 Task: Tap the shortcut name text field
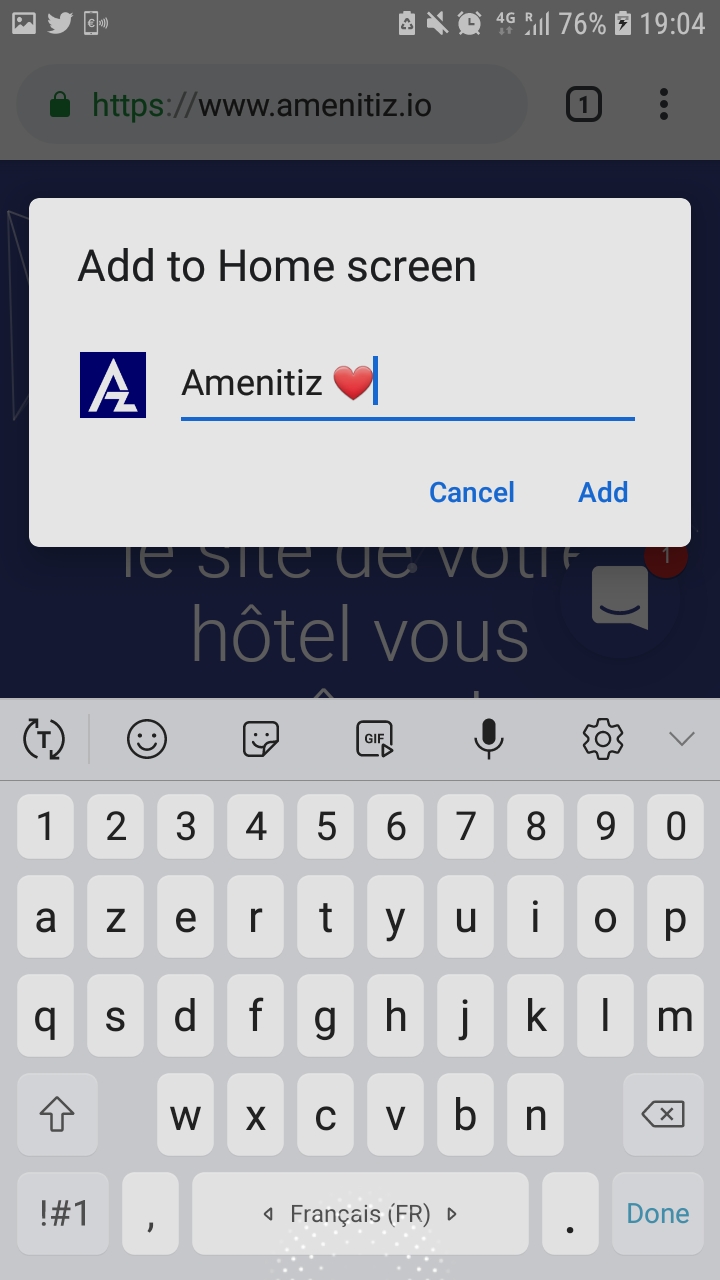coord(407,384)
